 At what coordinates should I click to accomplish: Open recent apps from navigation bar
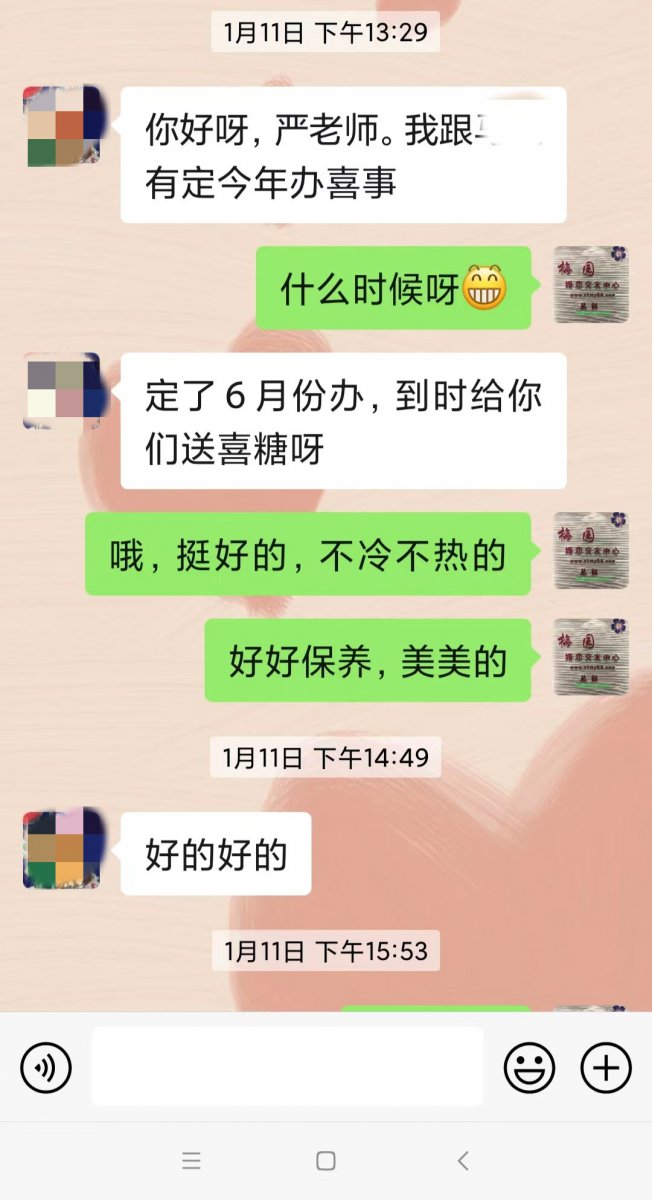(x=191, y=1161)
